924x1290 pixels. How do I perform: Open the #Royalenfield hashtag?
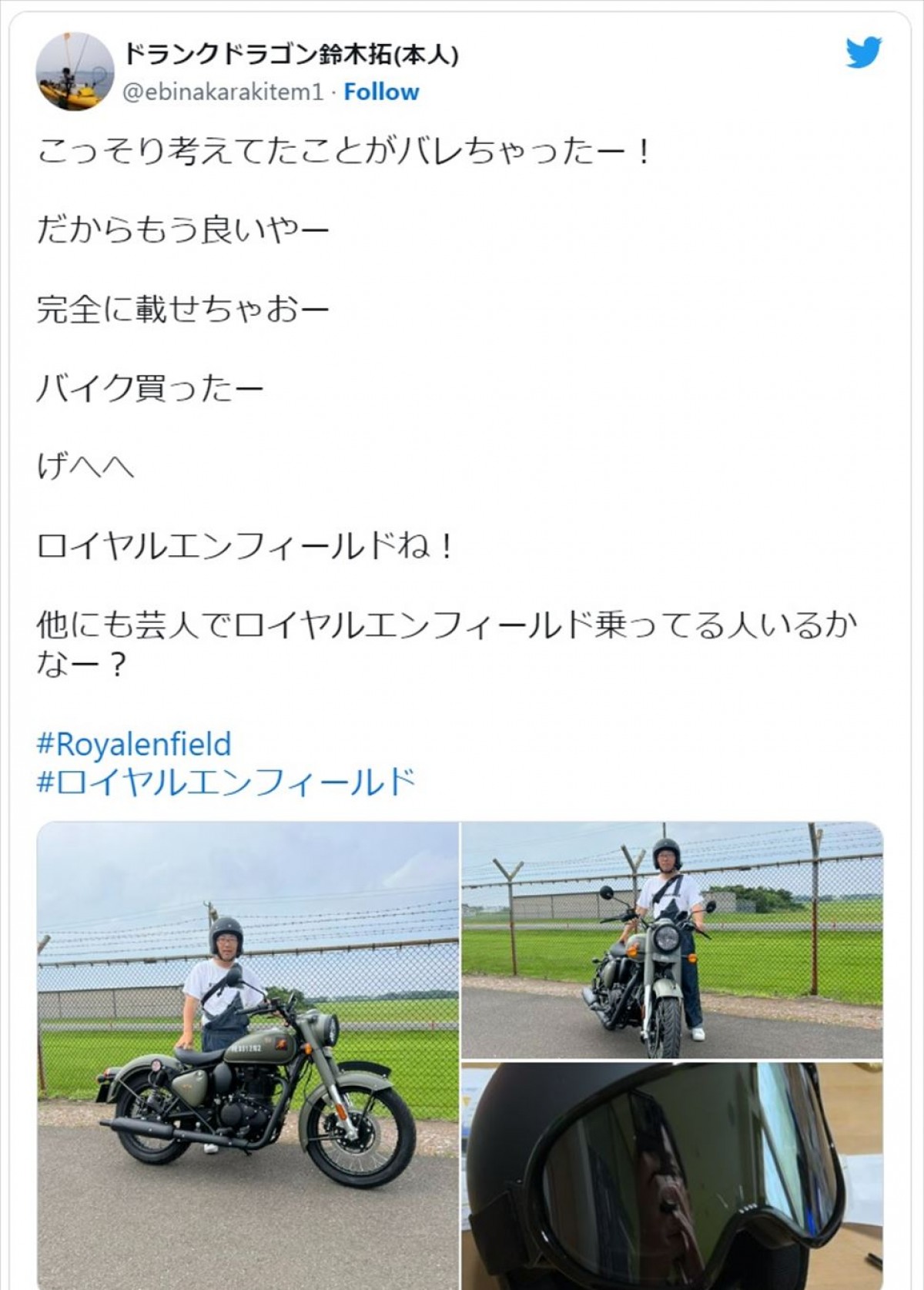click(134, 744)
